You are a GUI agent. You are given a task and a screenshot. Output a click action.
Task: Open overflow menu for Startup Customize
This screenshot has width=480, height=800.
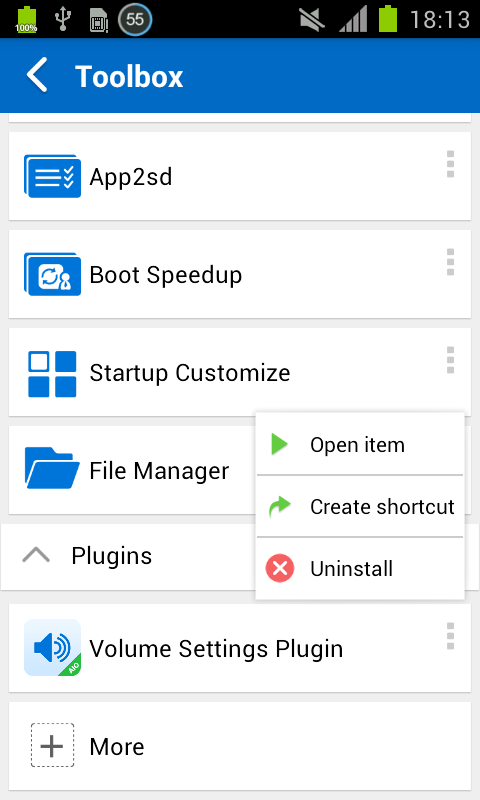pyautogui.click(x=450, y=360)
